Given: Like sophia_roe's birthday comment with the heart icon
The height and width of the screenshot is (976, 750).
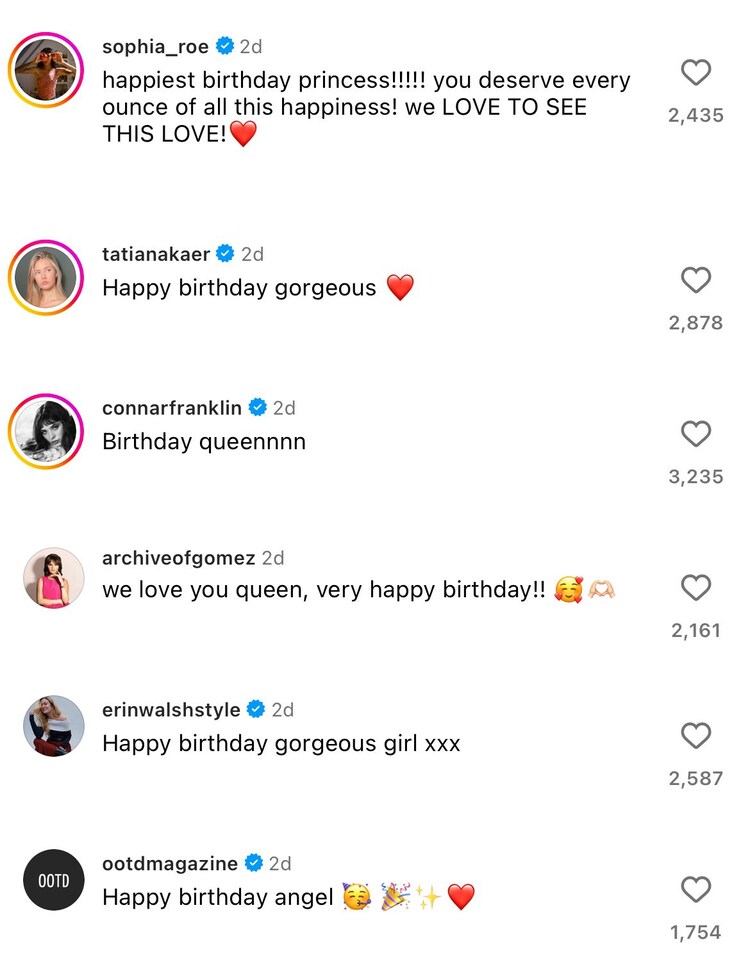Looking at the screenshot, I should 696,72.
